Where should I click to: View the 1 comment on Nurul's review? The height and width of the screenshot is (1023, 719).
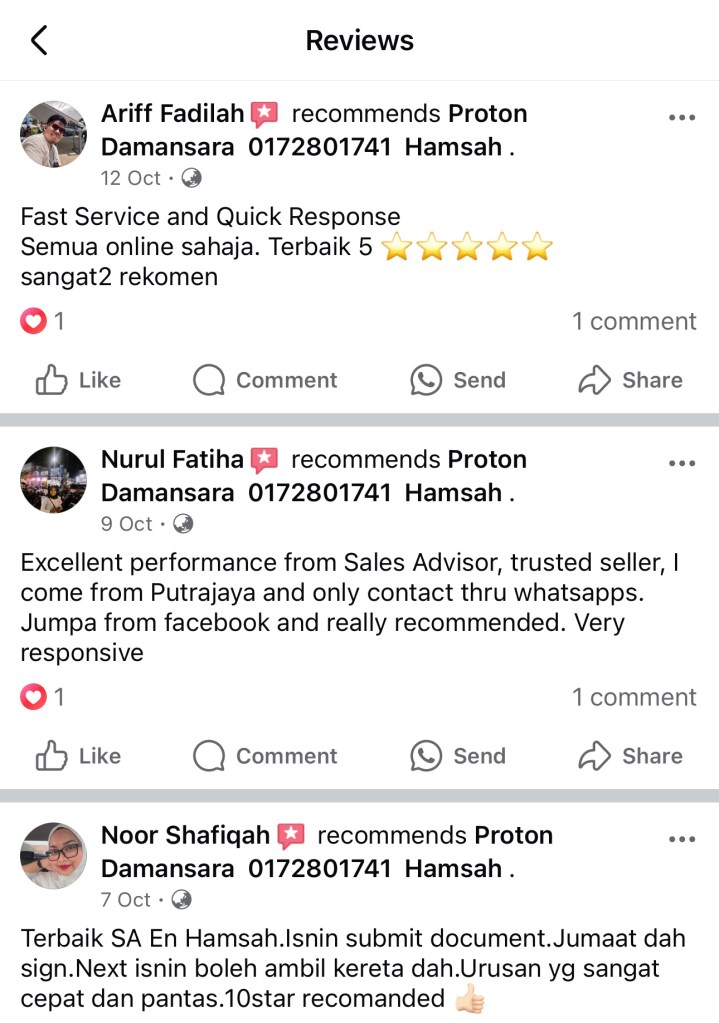633,697
